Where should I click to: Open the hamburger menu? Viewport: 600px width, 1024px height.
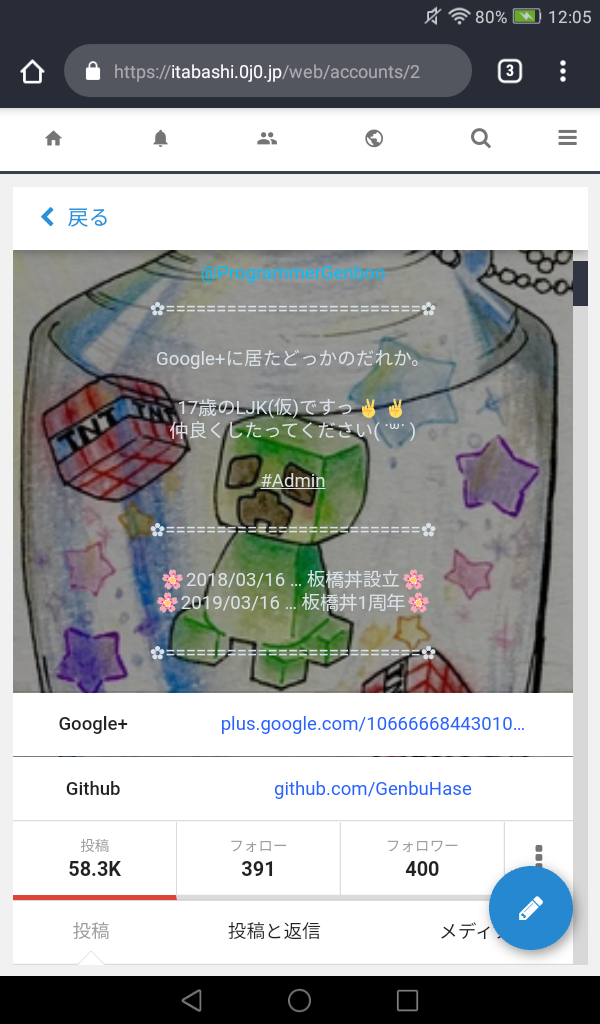[x=568, y=139]
